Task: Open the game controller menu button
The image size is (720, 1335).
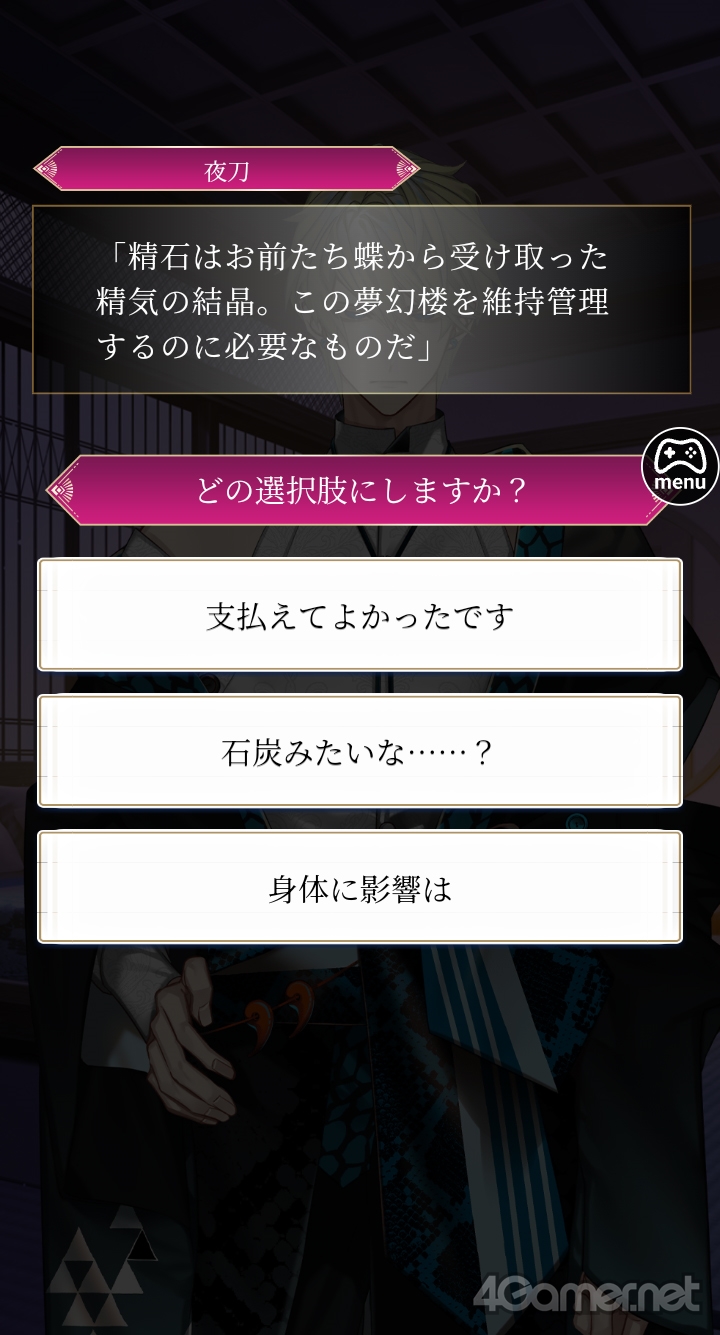Action: pos(680,466)
